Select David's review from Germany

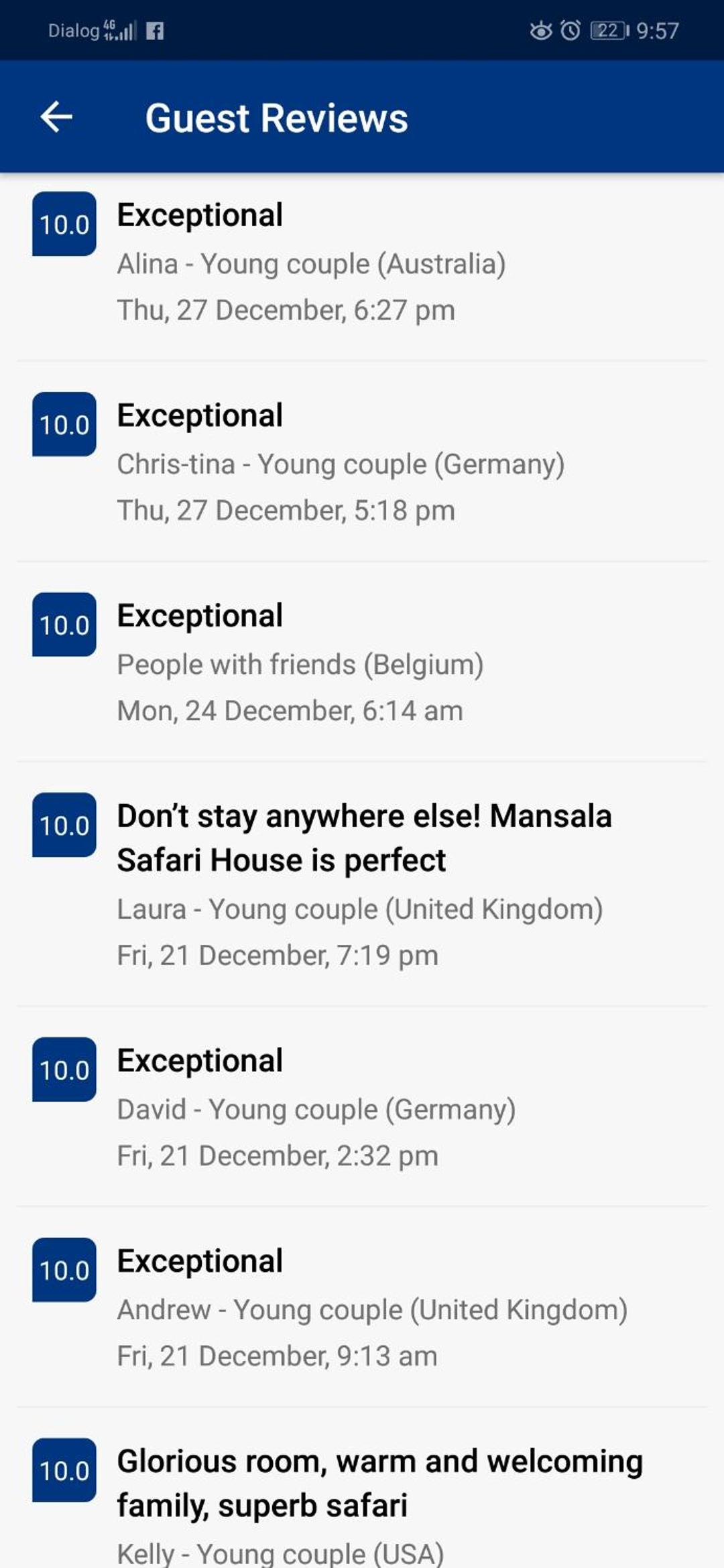[362, 1106]
